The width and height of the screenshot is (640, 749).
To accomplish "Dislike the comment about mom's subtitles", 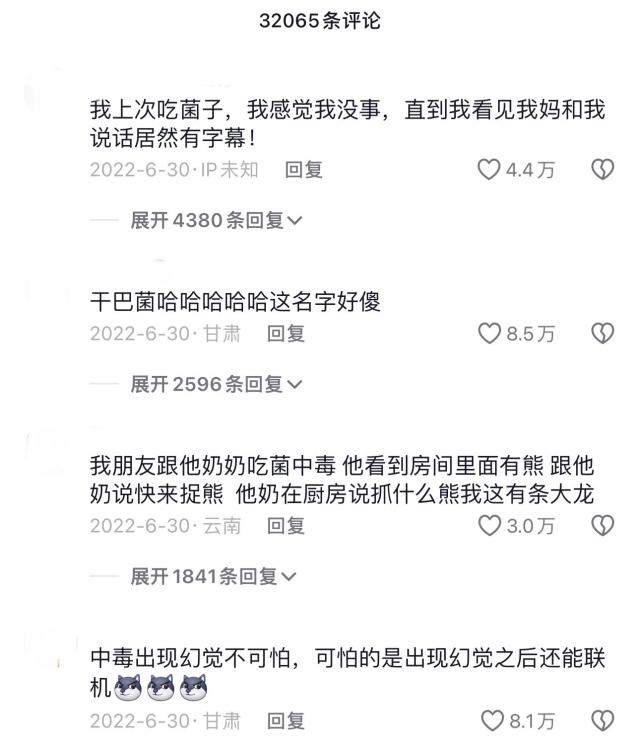I will (x=602, y=170).
